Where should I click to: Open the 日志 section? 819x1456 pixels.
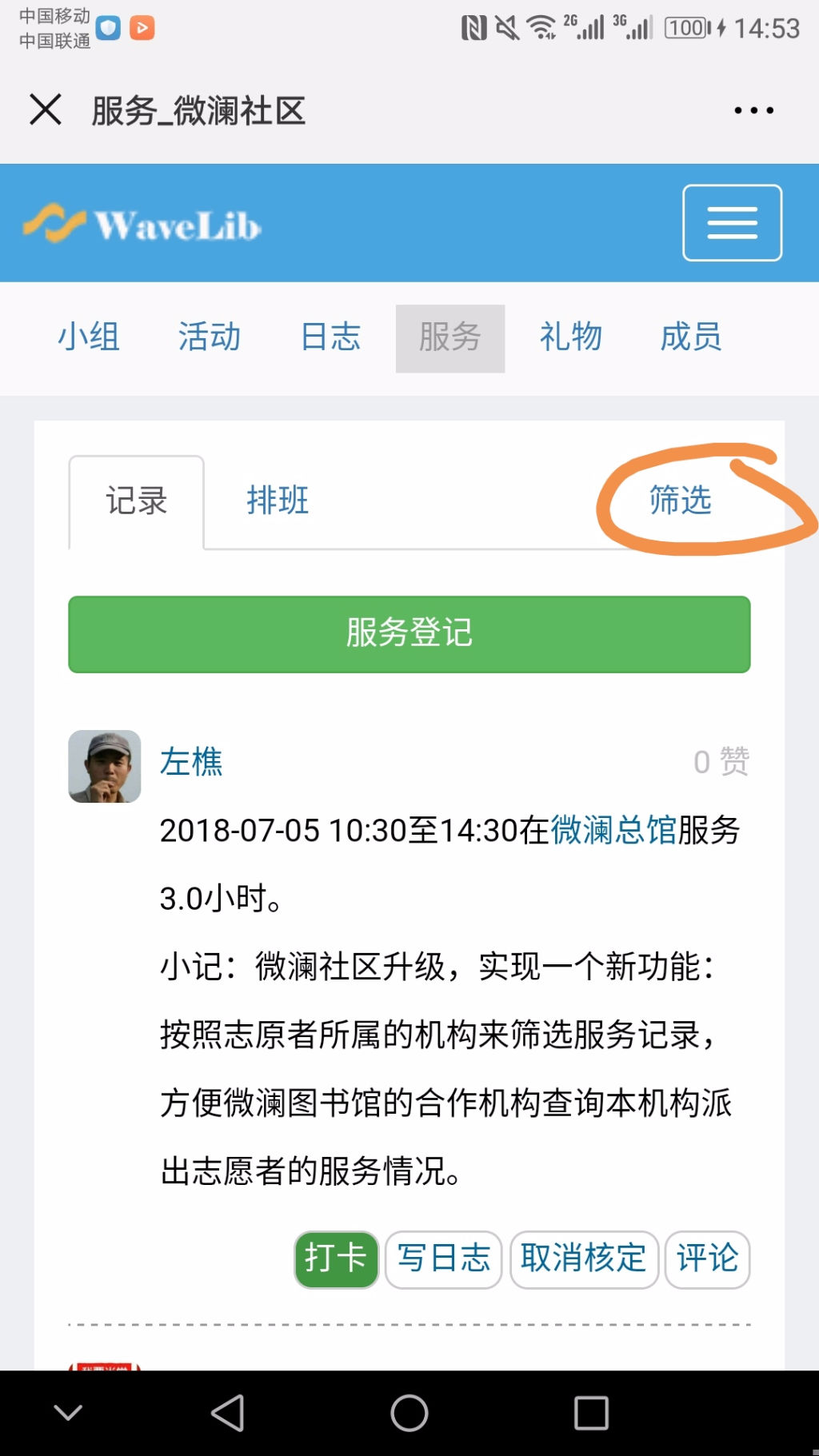[x=330, y=337]
